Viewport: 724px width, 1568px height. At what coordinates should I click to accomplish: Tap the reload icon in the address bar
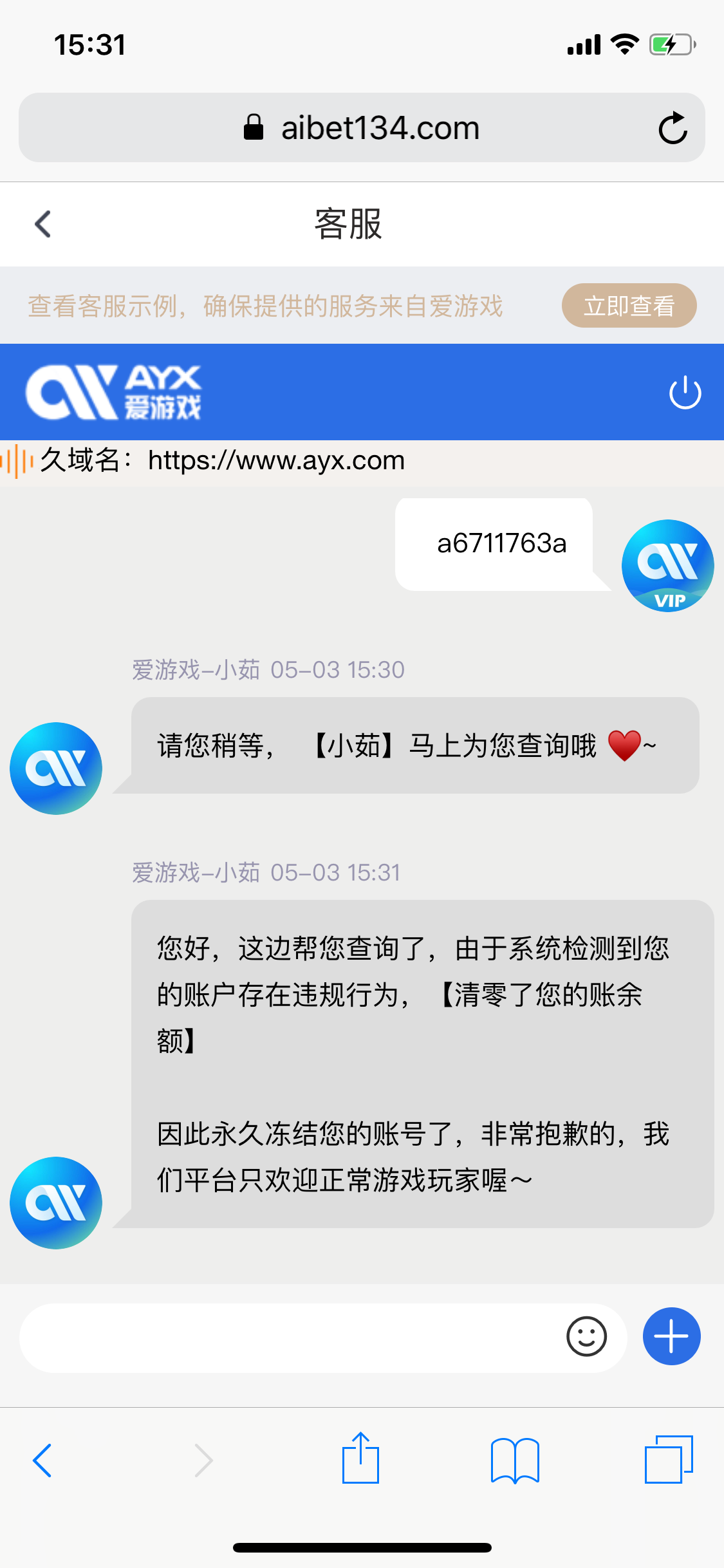coord(671,127)
